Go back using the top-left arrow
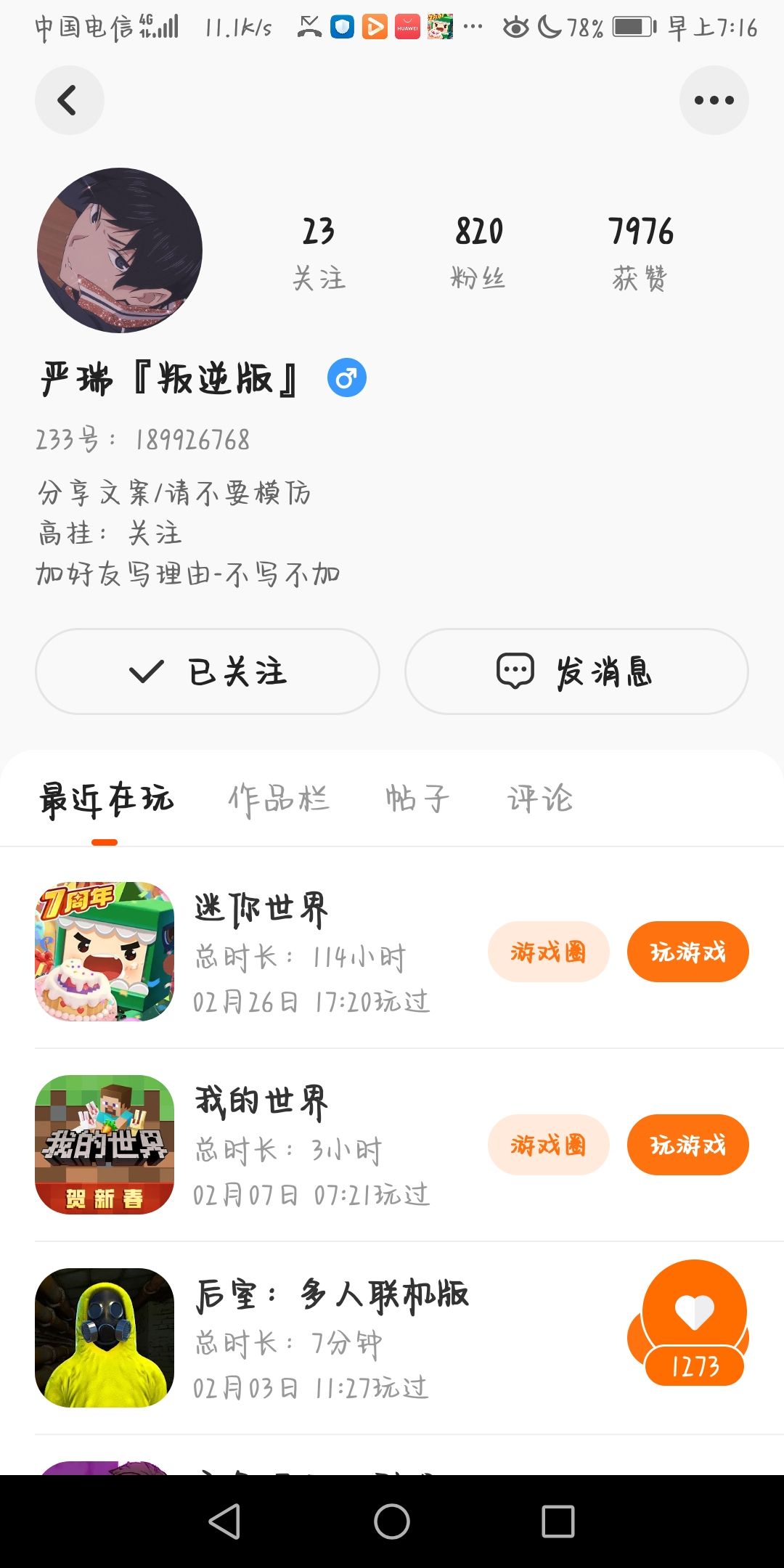This screenshot has width=784, height=1568. pyautogui.click(x=69, y=100)
